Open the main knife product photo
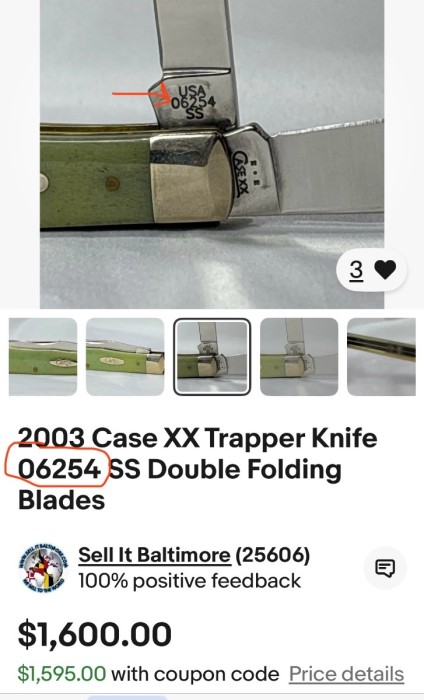Screen dimensions: 424x700 tap(212, 154)
